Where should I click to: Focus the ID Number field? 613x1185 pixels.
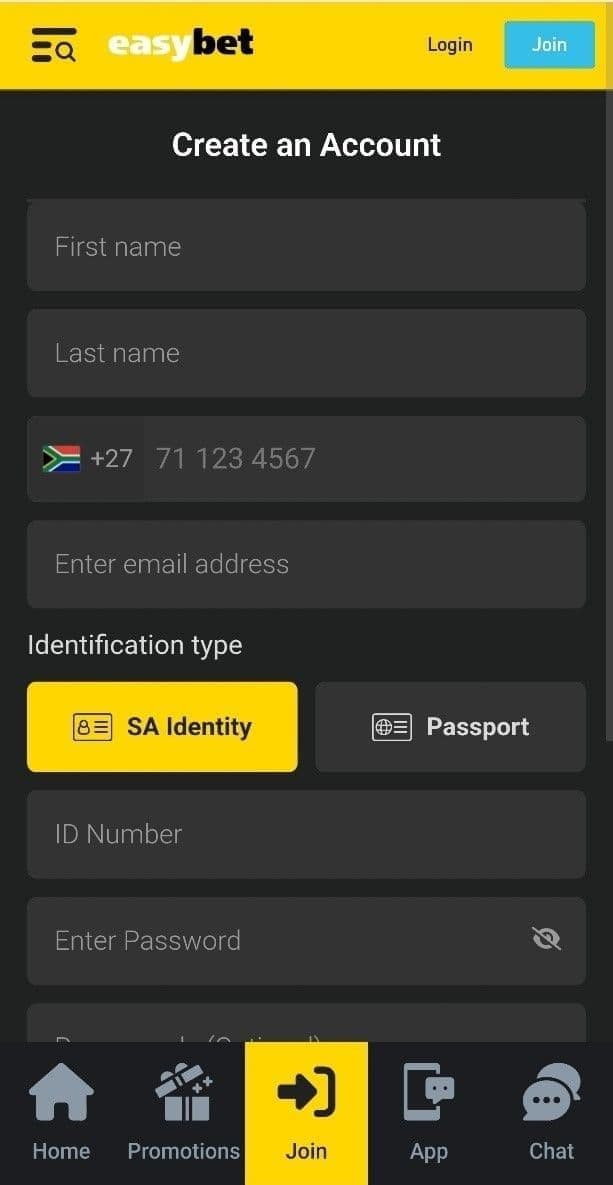[306, 834]
